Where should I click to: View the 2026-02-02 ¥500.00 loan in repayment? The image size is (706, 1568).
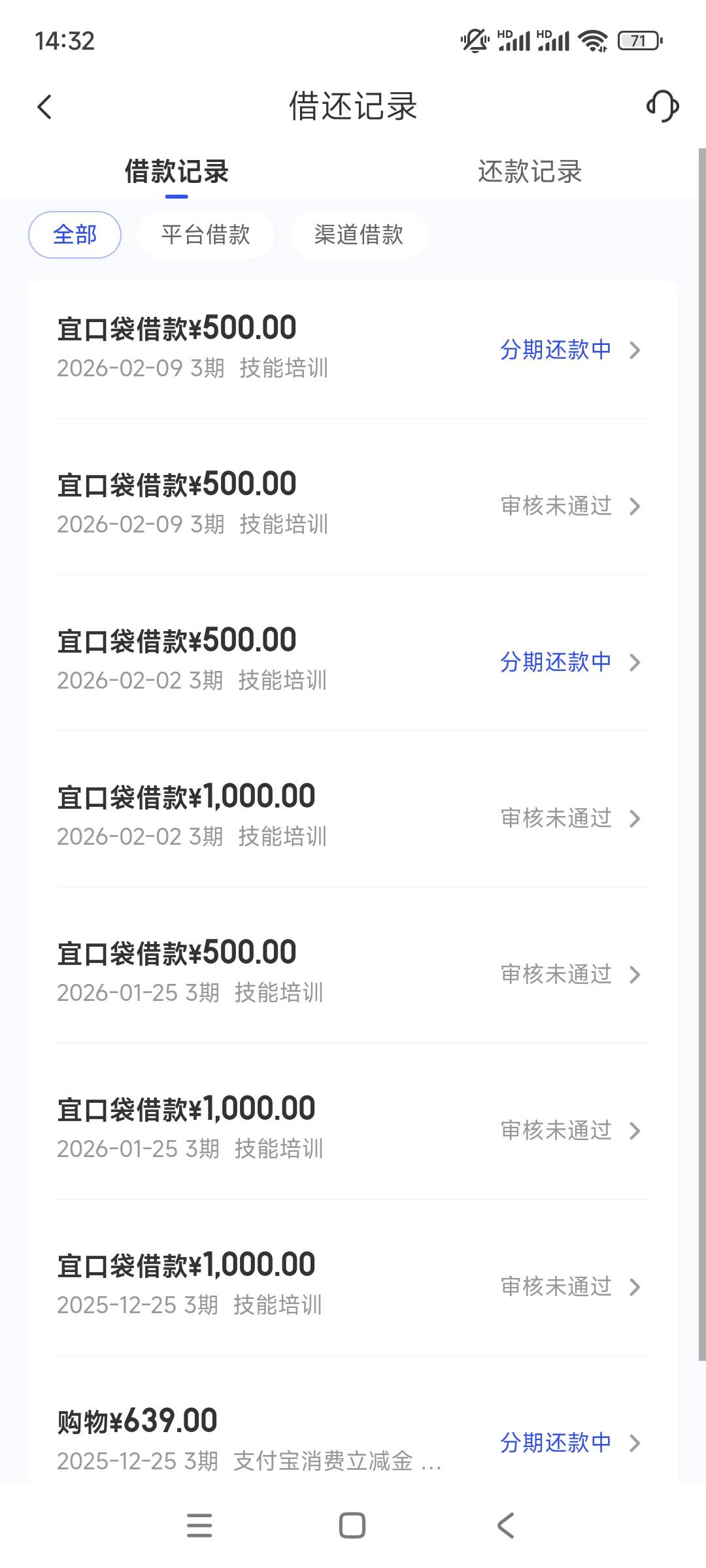click(x=353, y=661)
